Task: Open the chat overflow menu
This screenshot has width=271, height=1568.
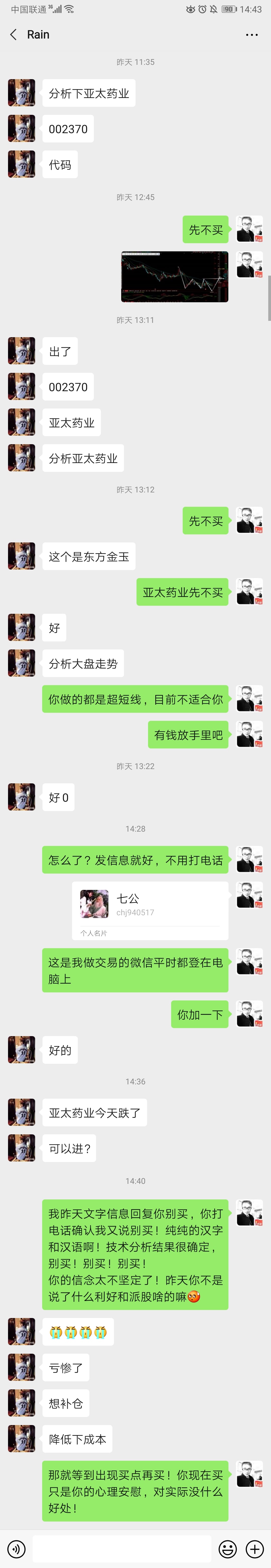Action: click(x=252, y=35)
